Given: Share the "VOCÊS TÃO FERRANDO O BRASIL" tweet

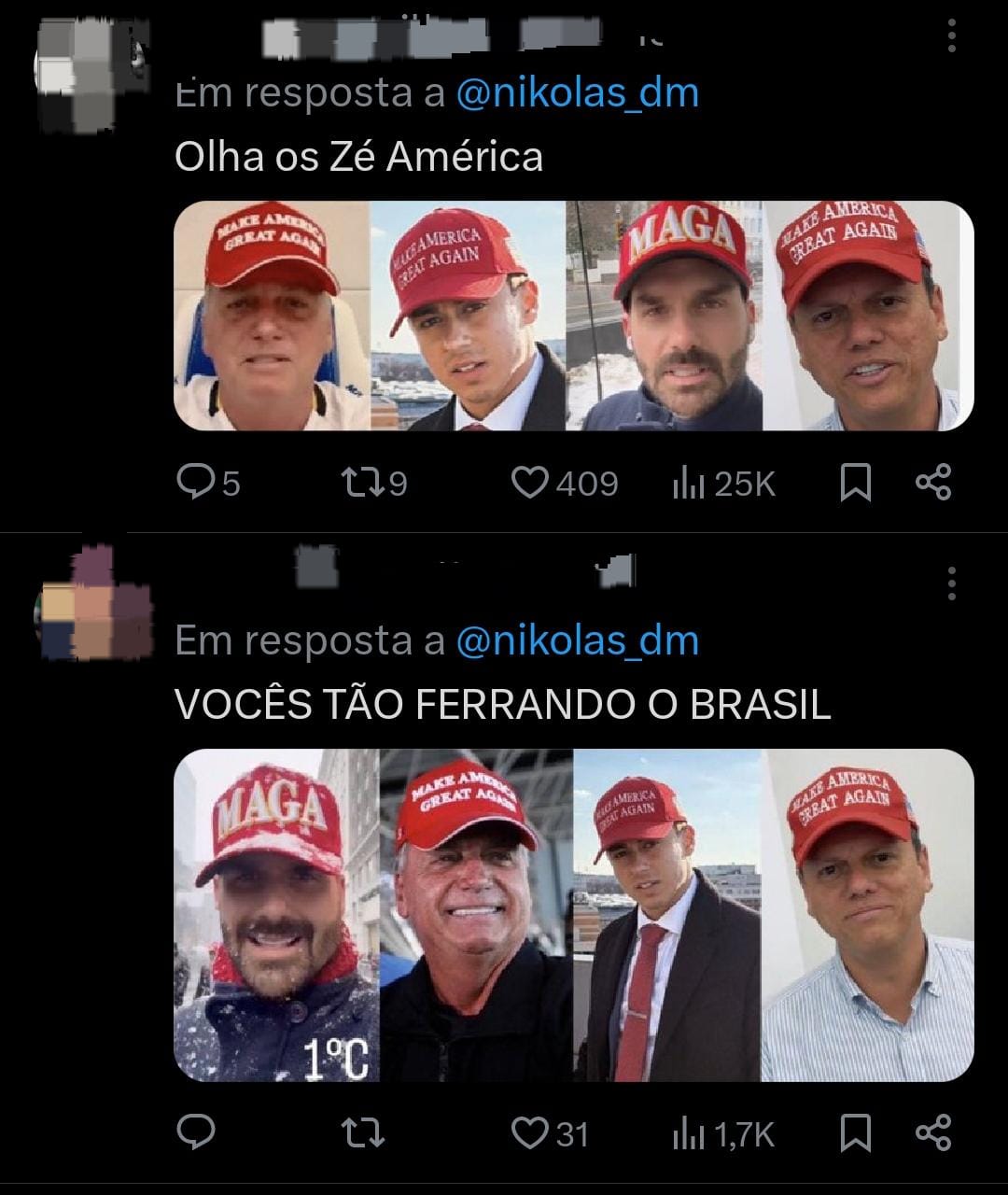Looking at the screenshot, I should pyautogui.click(x=932, y=1133).
